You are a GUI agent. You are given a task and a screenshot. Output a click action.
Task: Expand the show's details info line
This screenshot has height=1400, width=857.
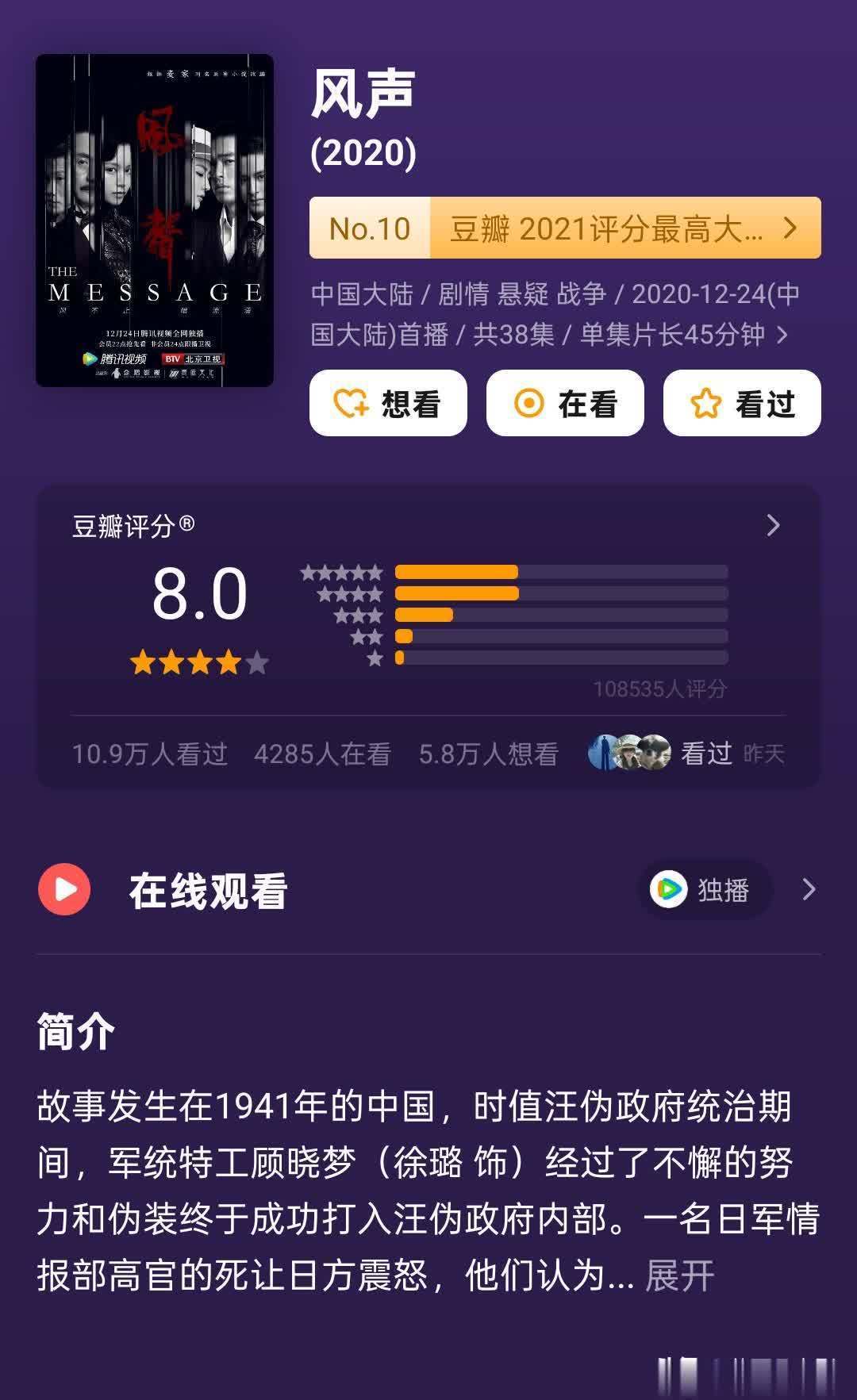tap(782, 335)
